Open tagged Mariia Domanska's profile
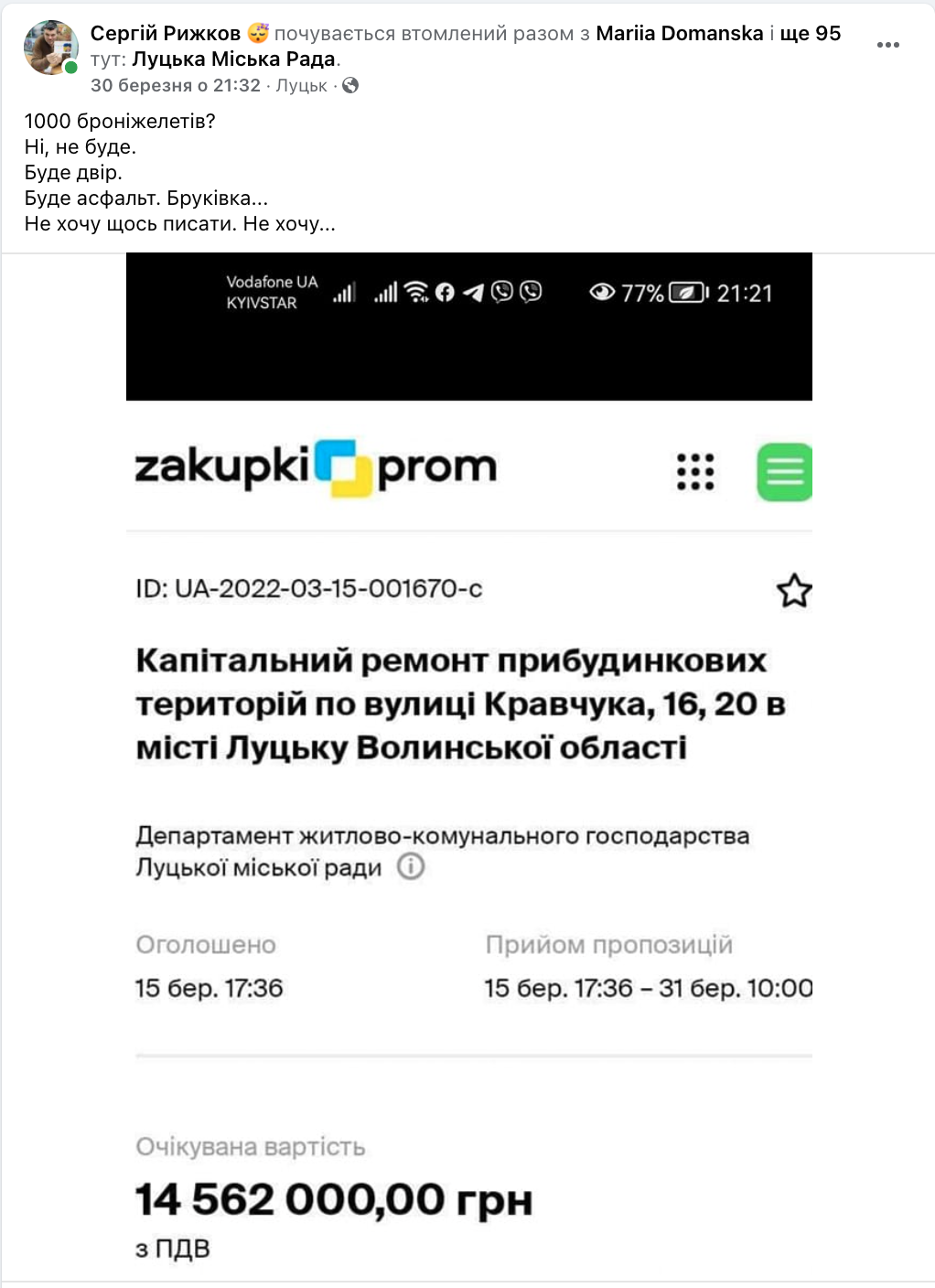 coord(679,34)
